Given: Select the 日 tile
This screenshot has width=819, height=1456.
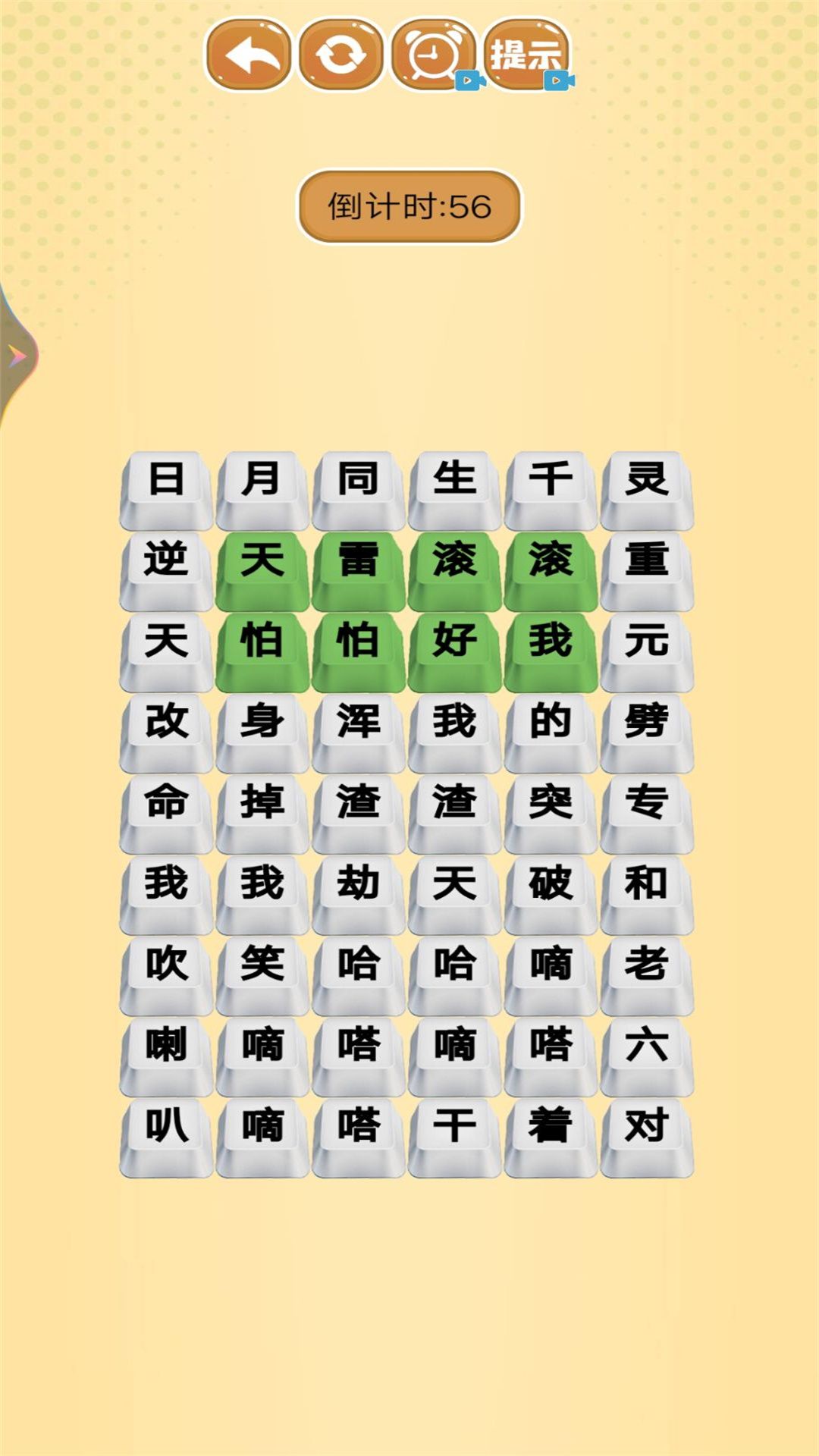Looking at the screenshot, I should (x=166, y=481).
